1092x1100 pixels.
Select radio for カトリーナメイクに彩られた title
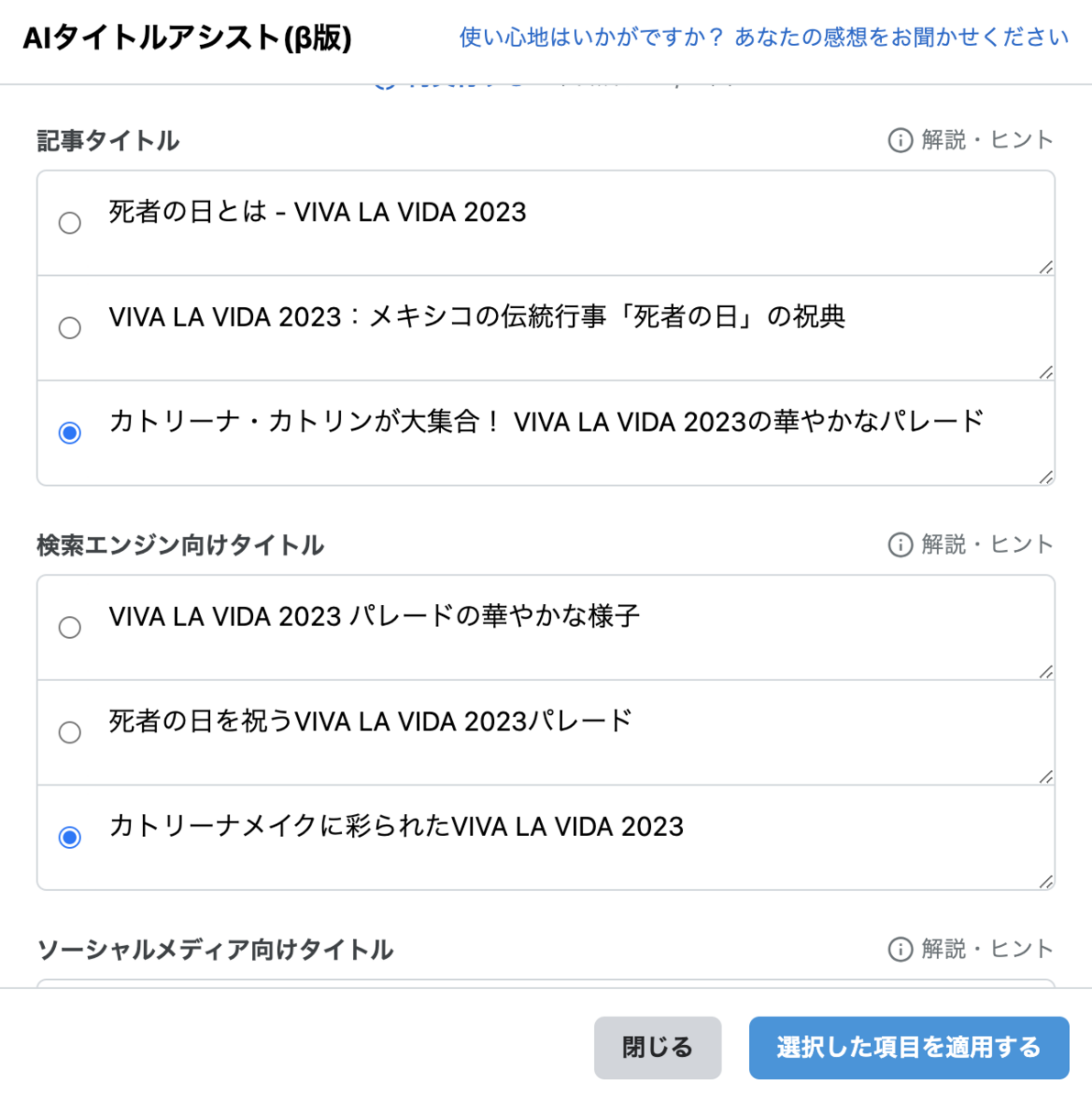(70, 838)
